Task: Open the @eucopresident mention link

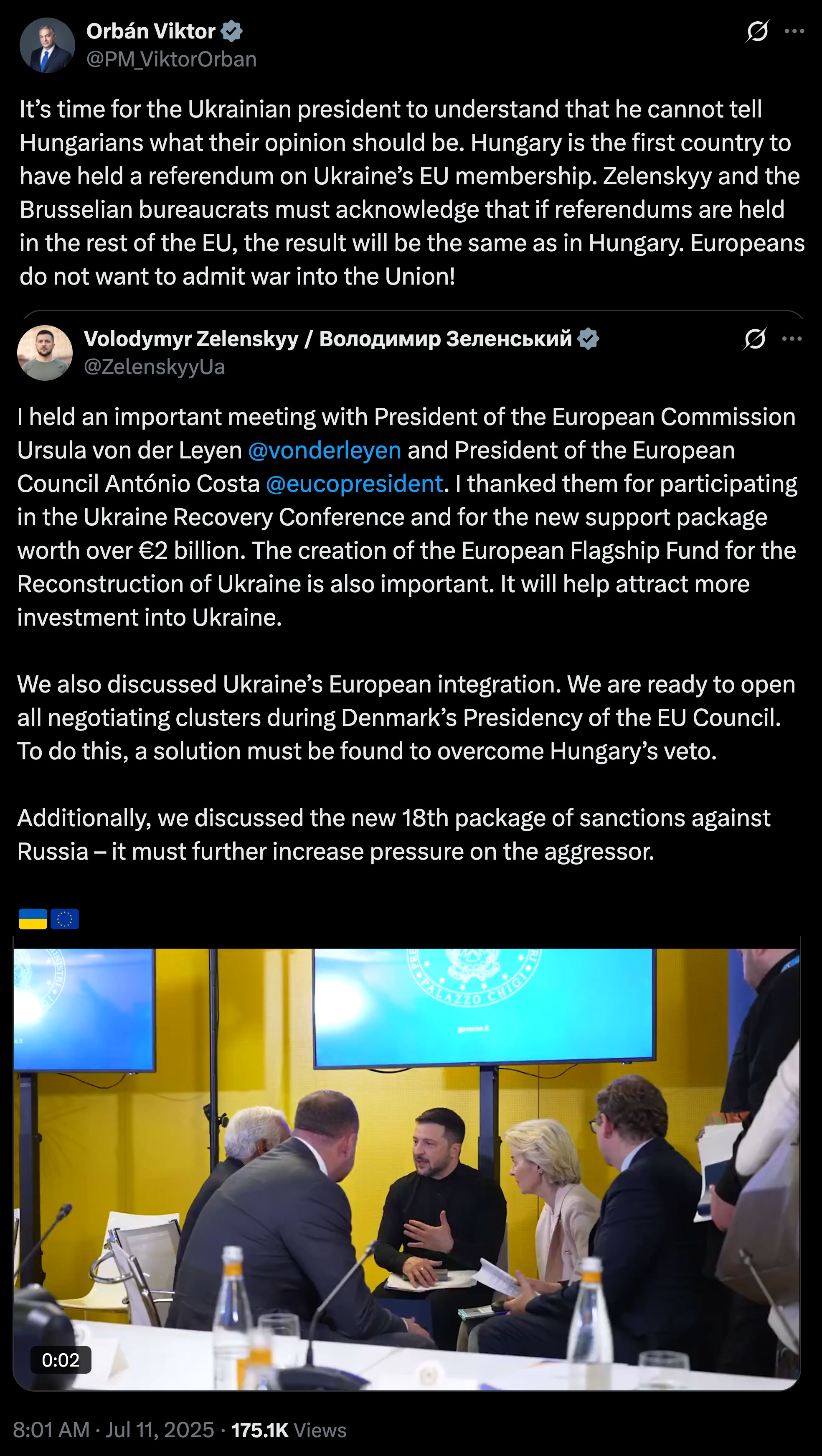Action: click(x=354, y=484)
